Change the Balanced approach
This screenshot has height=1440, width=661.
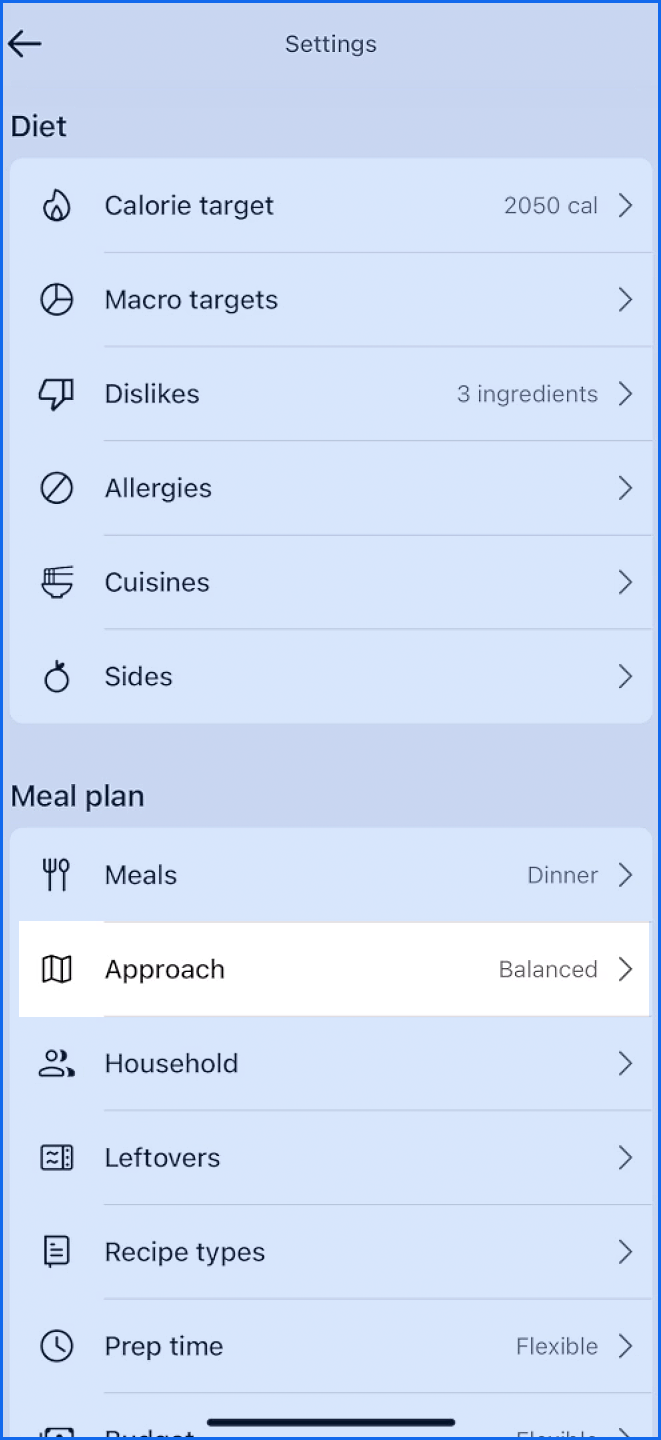point(330,969)
